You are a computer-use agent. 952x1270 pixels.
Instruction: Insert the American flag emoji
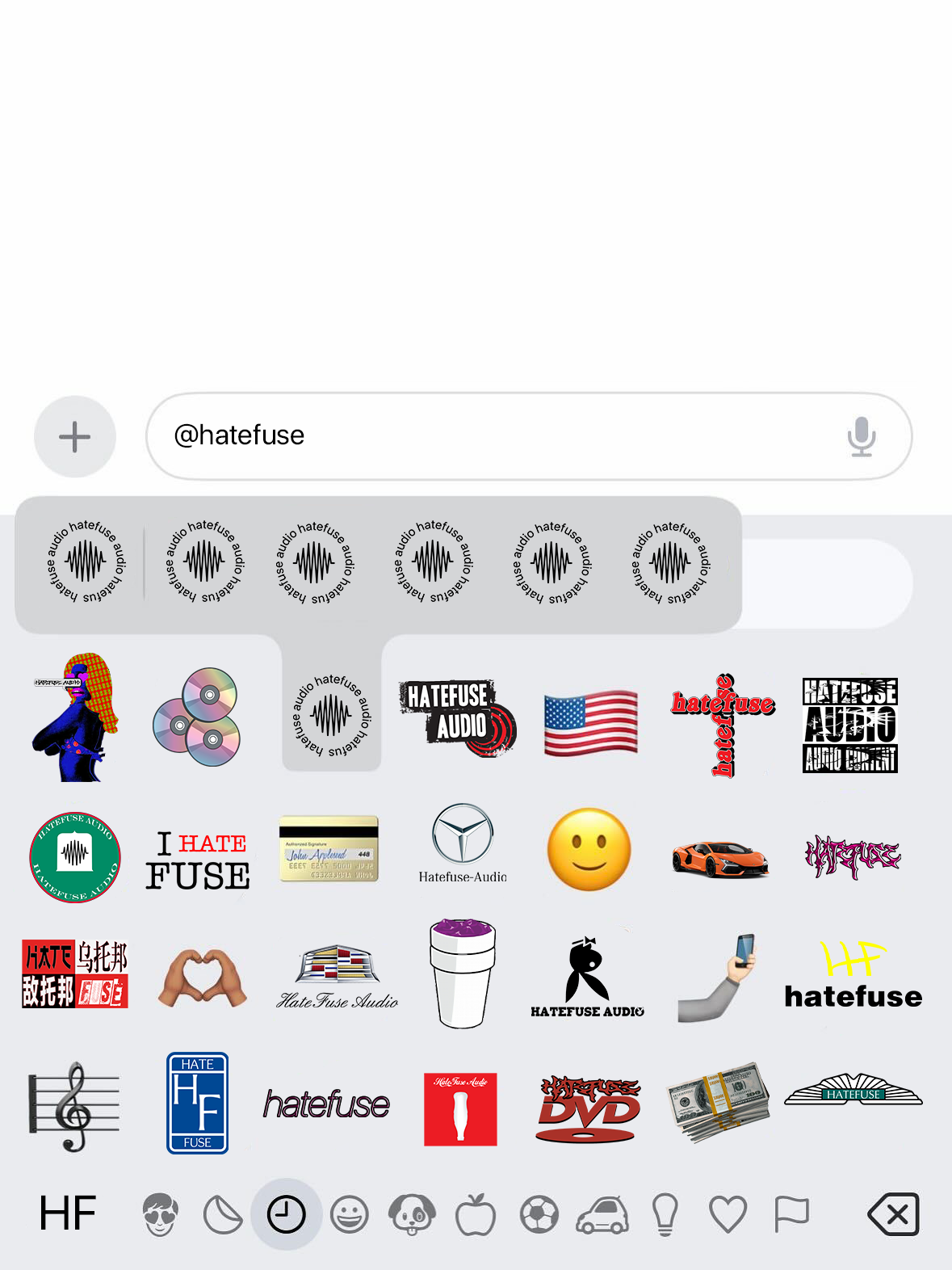(x=591, y=723)
